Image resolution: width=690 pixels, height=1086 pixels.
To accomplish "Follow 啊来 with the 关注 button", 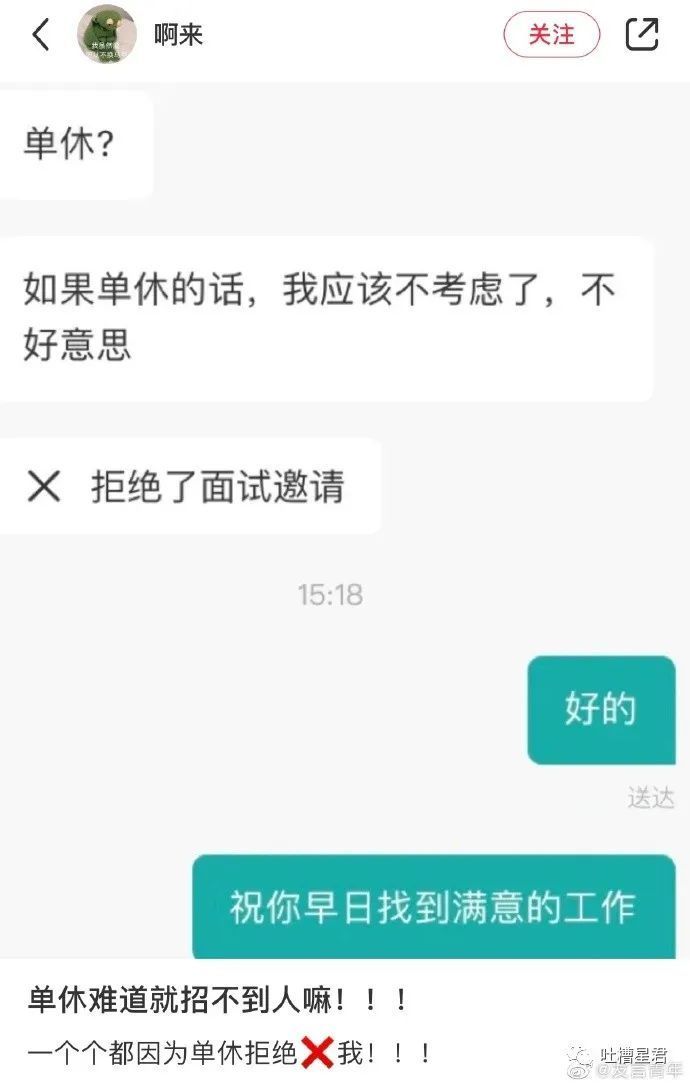I will [551, 35].
